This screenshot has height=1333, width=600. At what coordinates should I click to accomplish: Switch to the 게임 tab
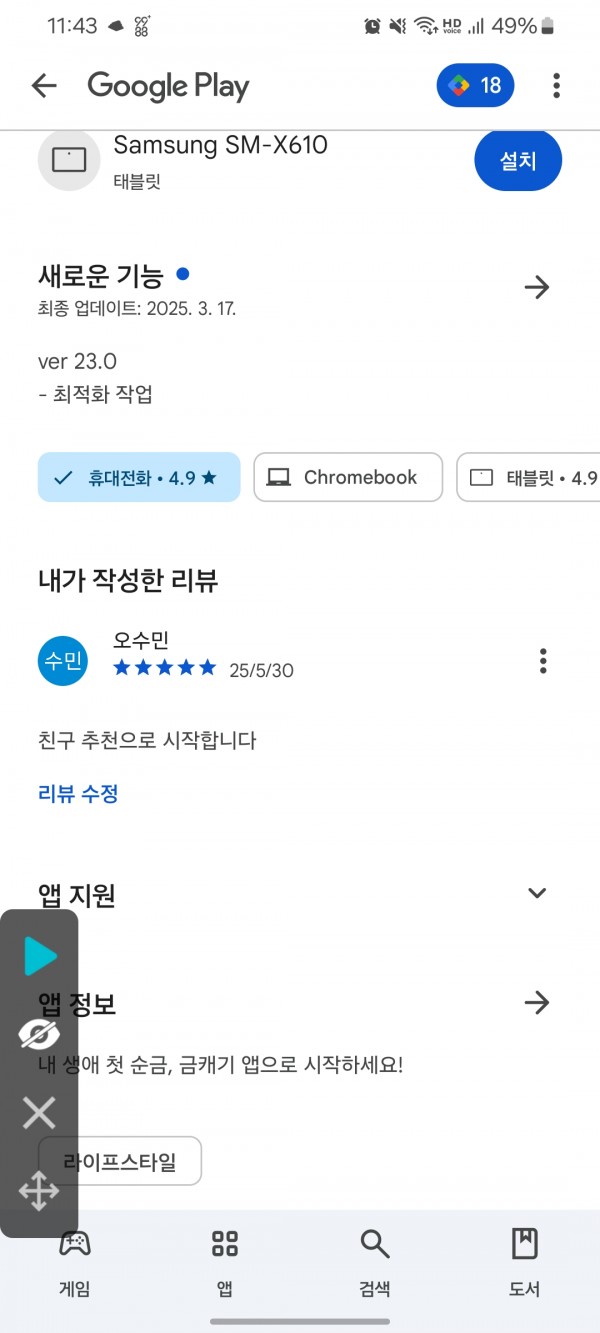coord(75,1263)
